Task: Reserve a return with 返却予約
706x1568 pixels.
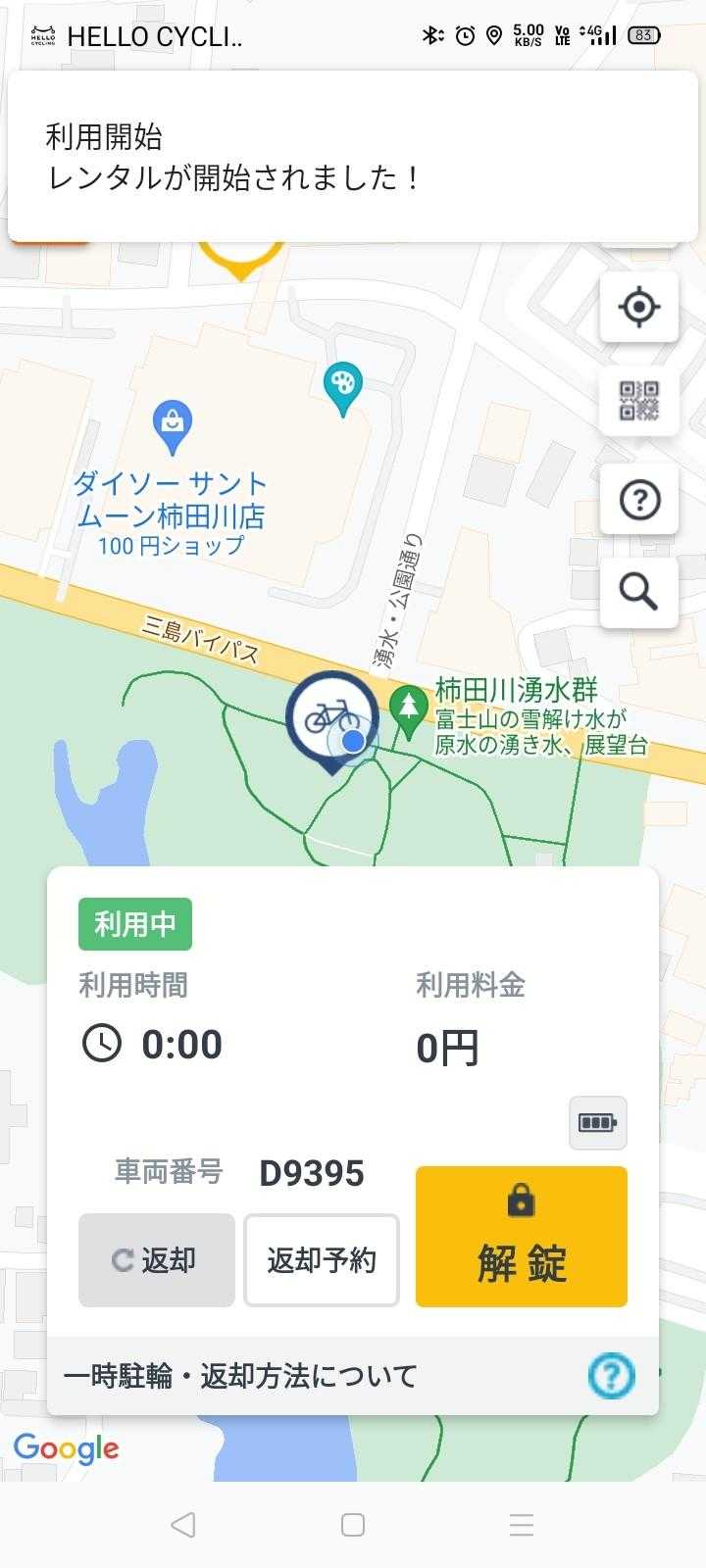Action: tap(322, 1259)
